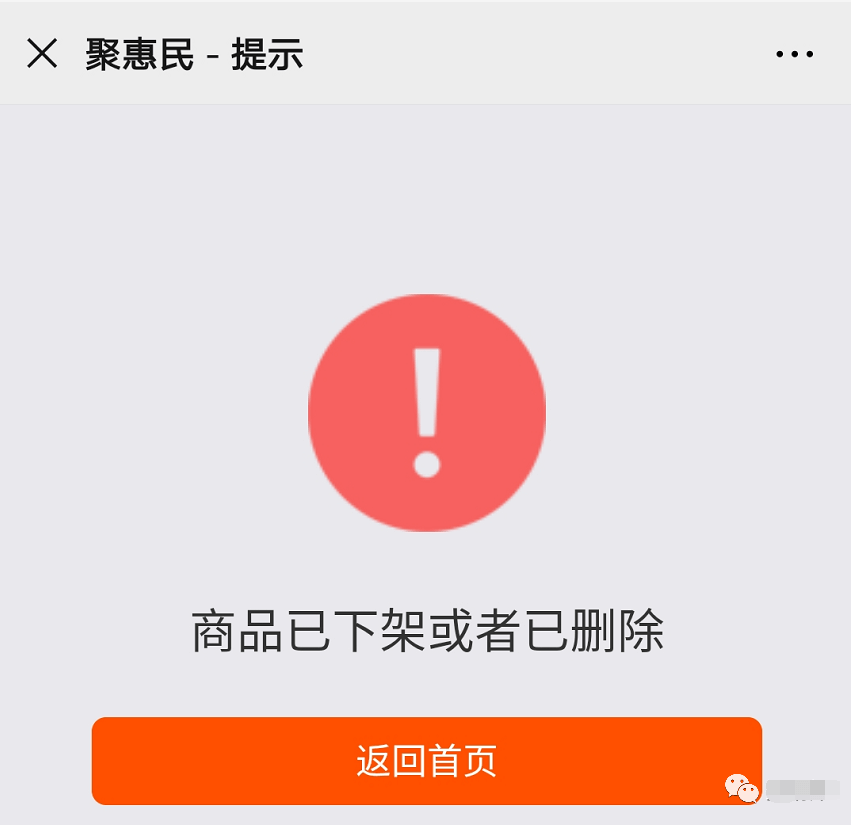Close the 聚惠民 提示 page

click(42, 53)
